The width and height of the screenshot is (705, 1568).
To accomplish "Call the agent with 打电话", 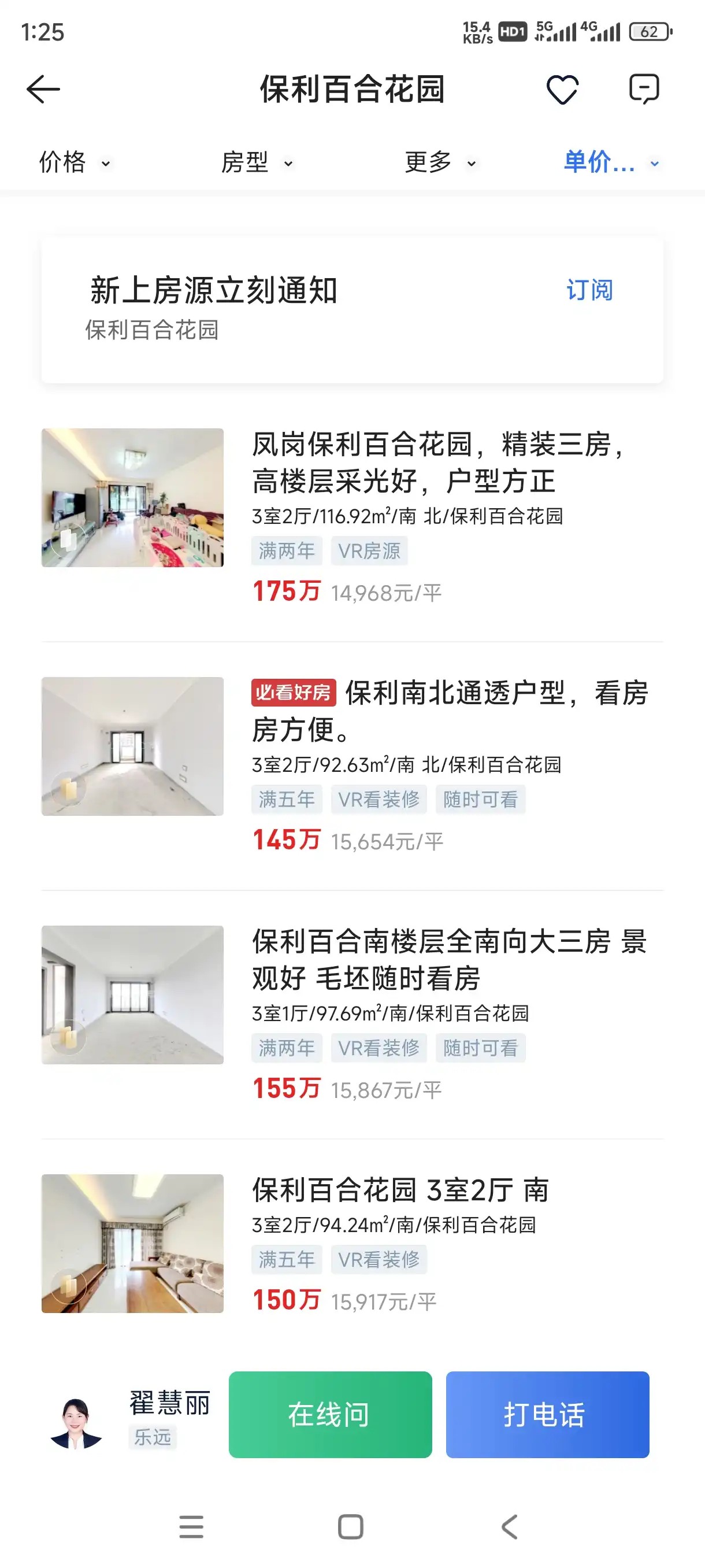I will (x=547, y=1414).
